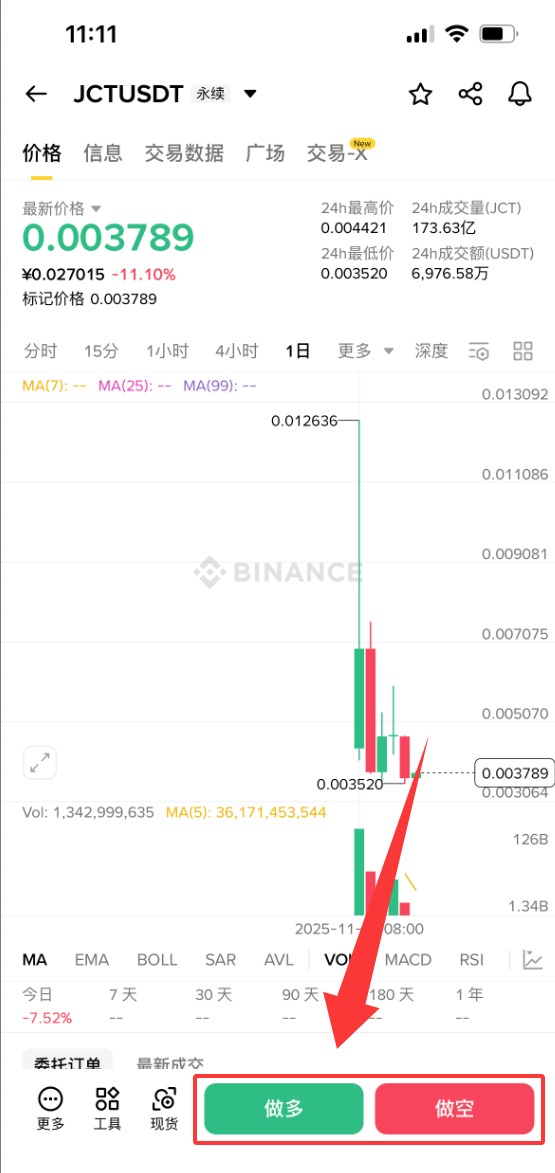The width and height of the screenshot is (555, 1173).
Task: Switch to the 信息 tab
Action: [x=102, y=153]
